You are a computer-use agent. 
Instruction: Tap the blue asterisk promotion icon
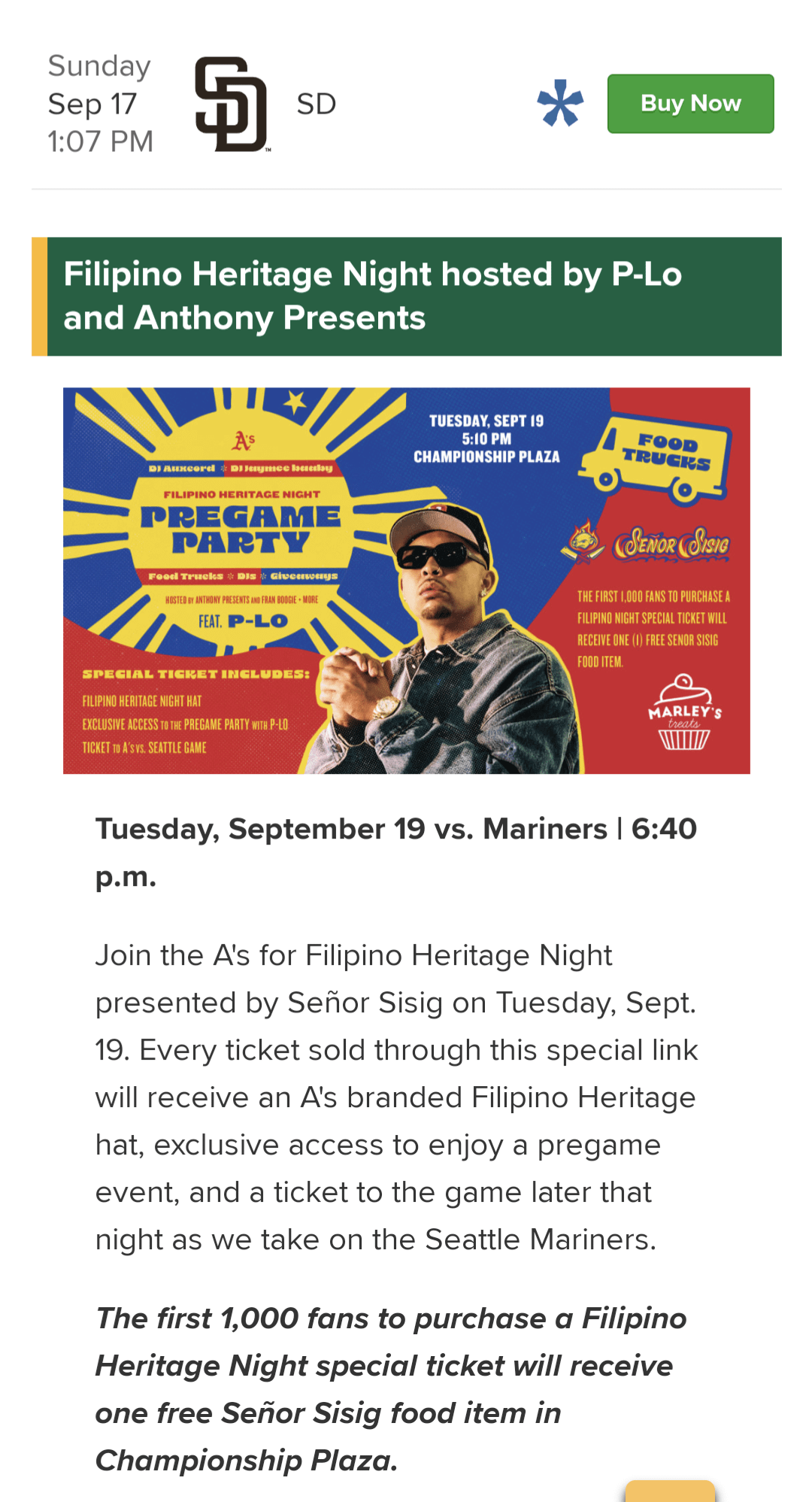pyautogui.click(x=560, y=103)
